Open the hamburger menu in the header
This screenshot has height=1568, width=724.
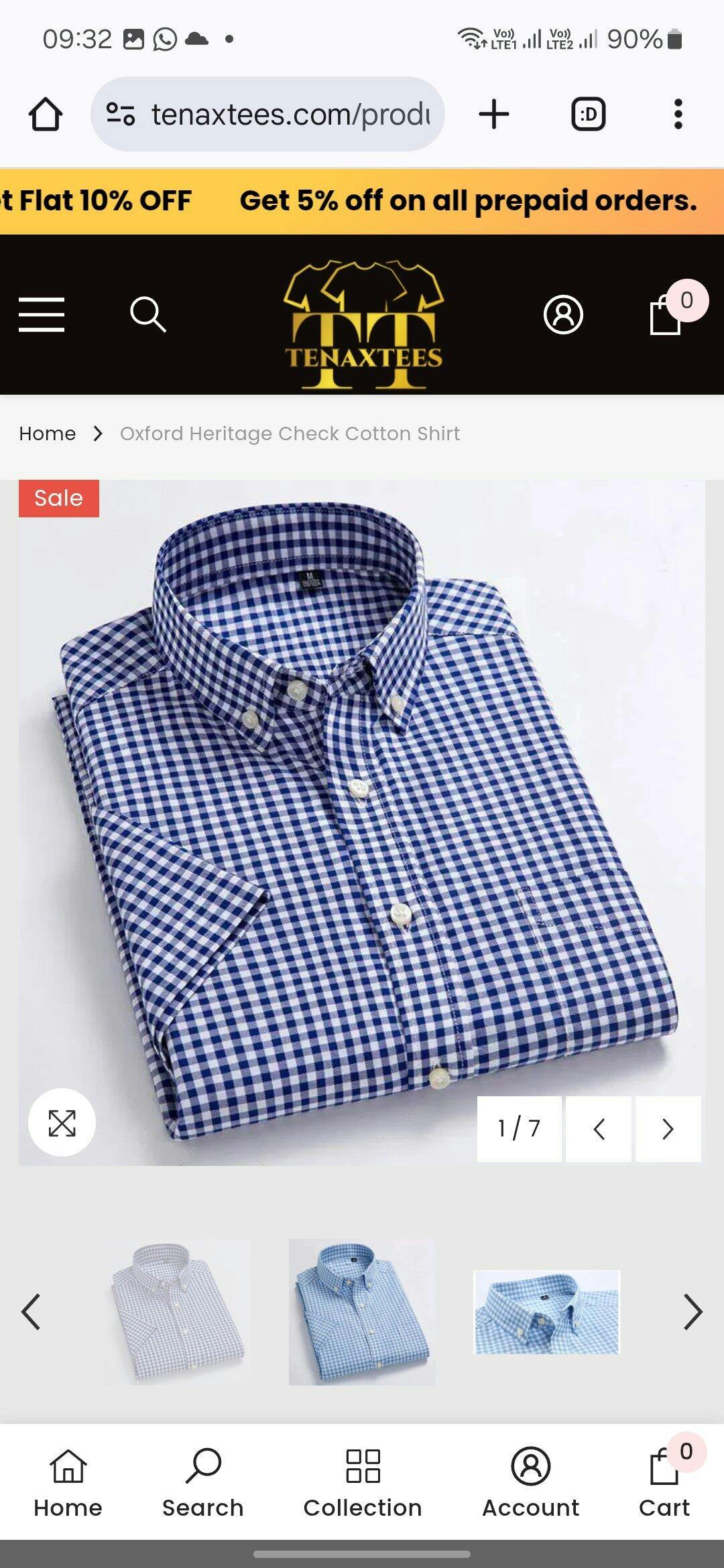[42, 314]
